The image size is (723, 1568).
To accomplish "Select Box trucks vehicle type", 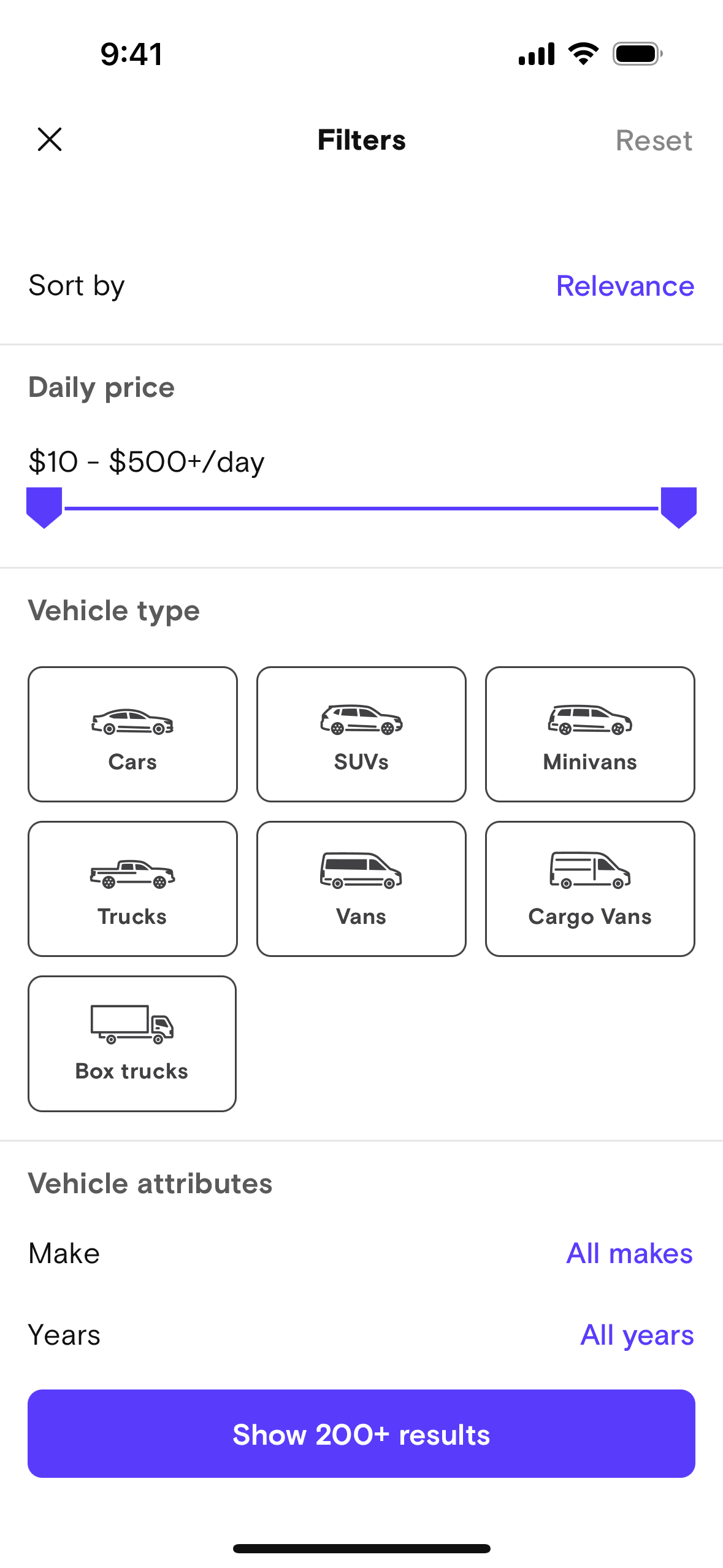I will click(x=132, y=1043).
